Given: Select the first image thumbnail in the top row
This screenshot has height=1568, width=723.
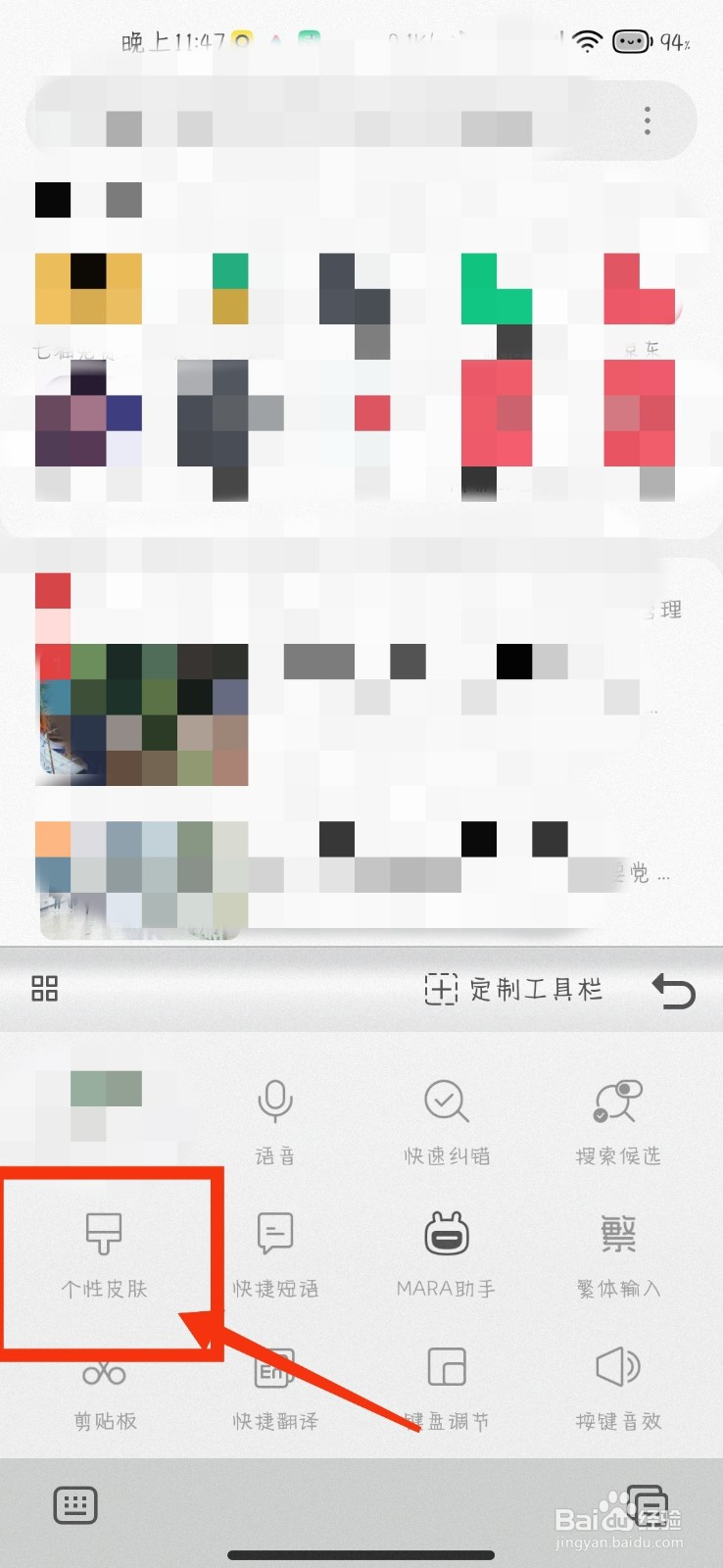Looking at the screenshot, I should coord(88,289).
